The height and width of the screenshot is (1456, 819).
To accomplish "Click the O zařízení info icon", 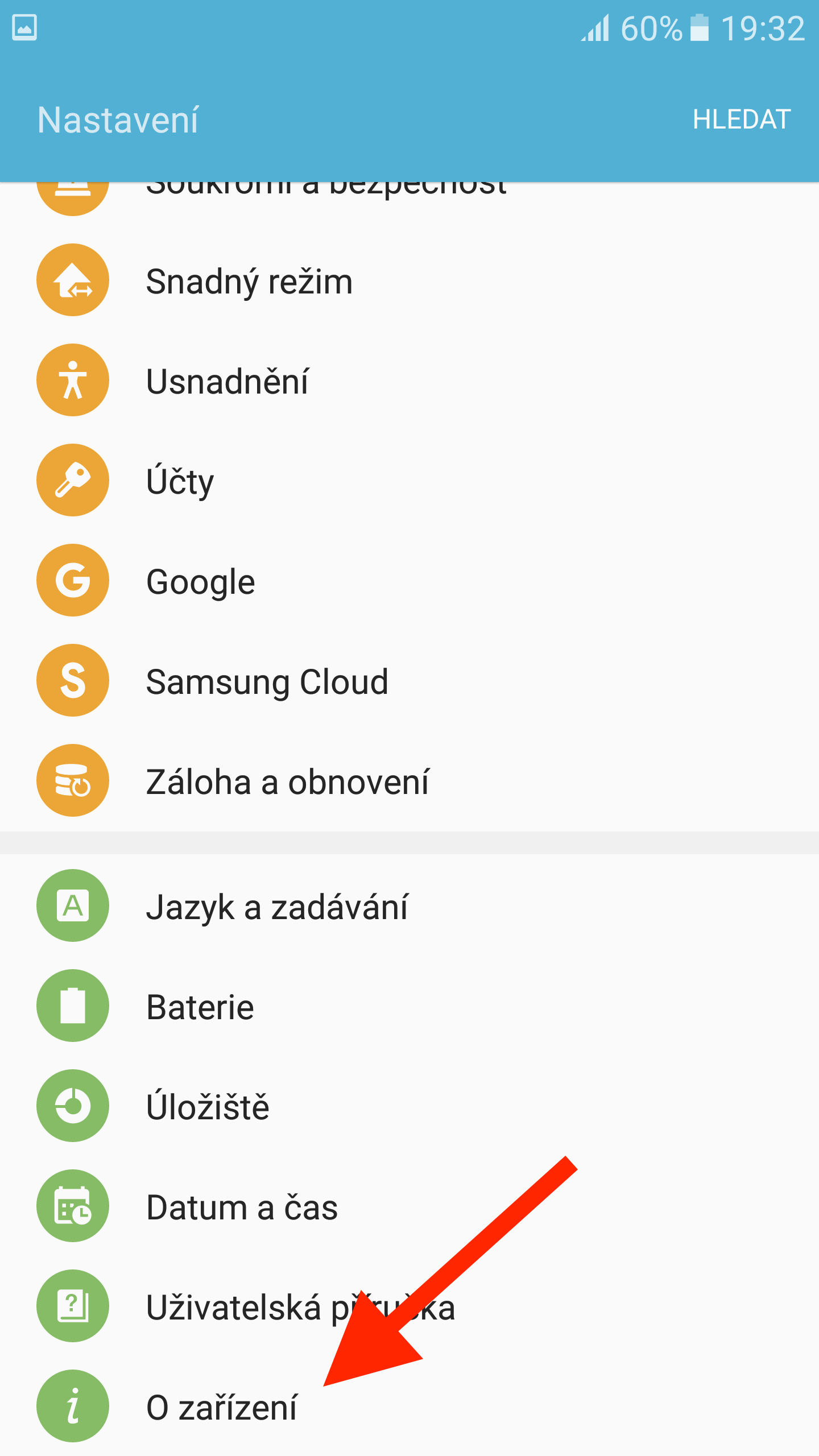I will point(72,1407).
